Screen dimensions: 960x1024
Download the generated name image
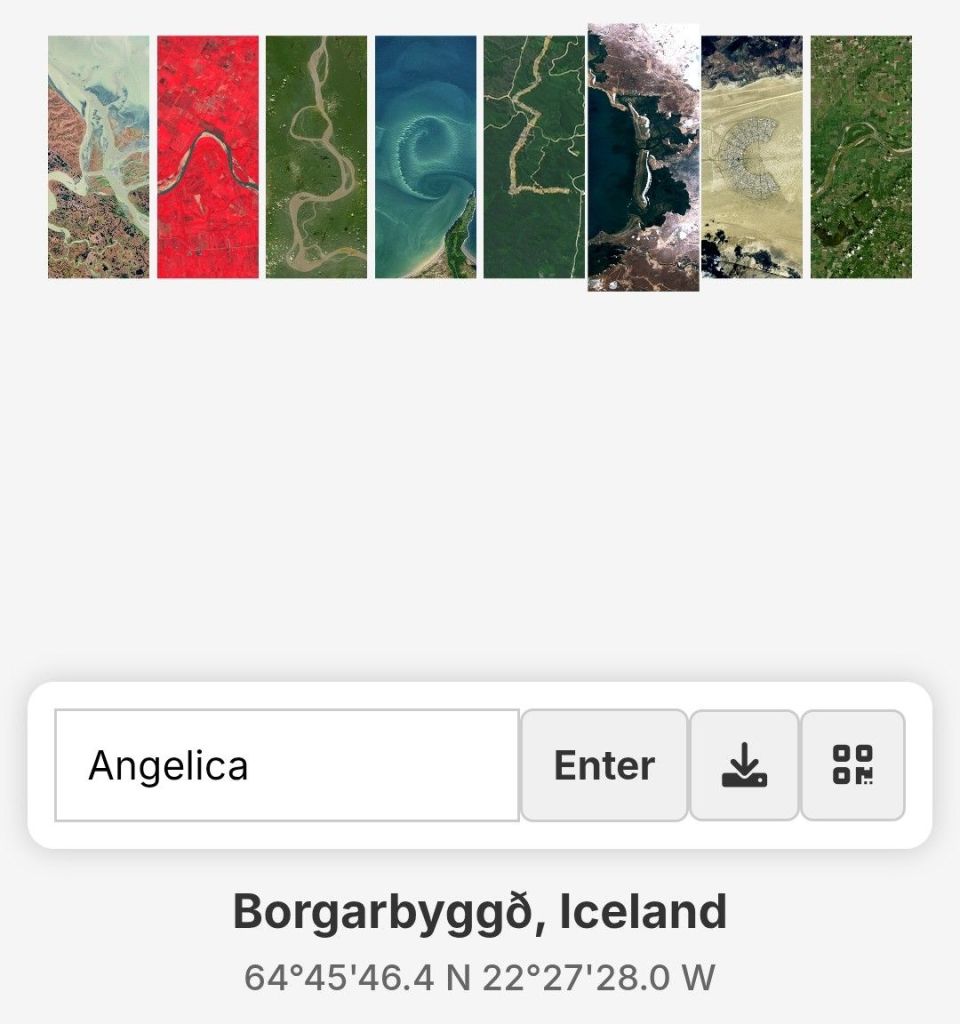[x=744, y=766]
